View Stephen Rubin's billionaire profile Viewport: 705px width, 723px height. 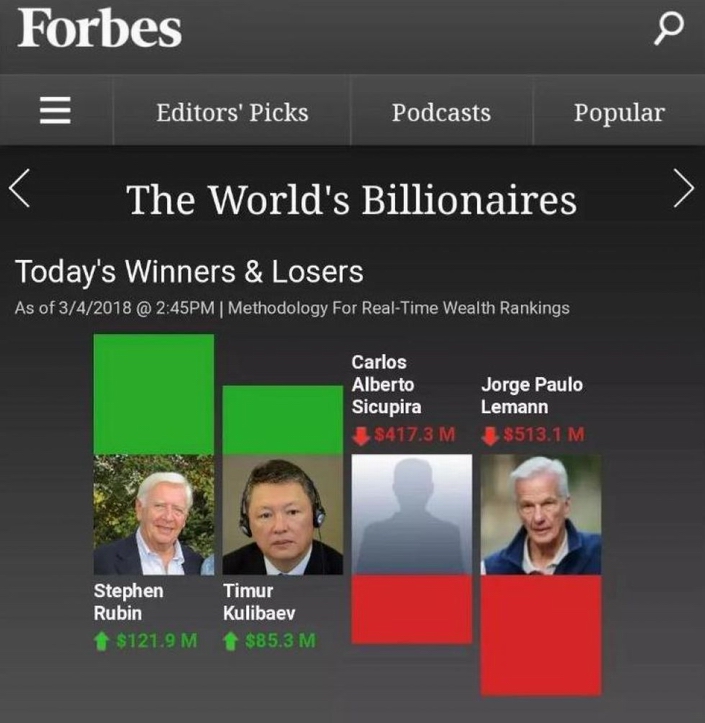[x=153, y=515]
